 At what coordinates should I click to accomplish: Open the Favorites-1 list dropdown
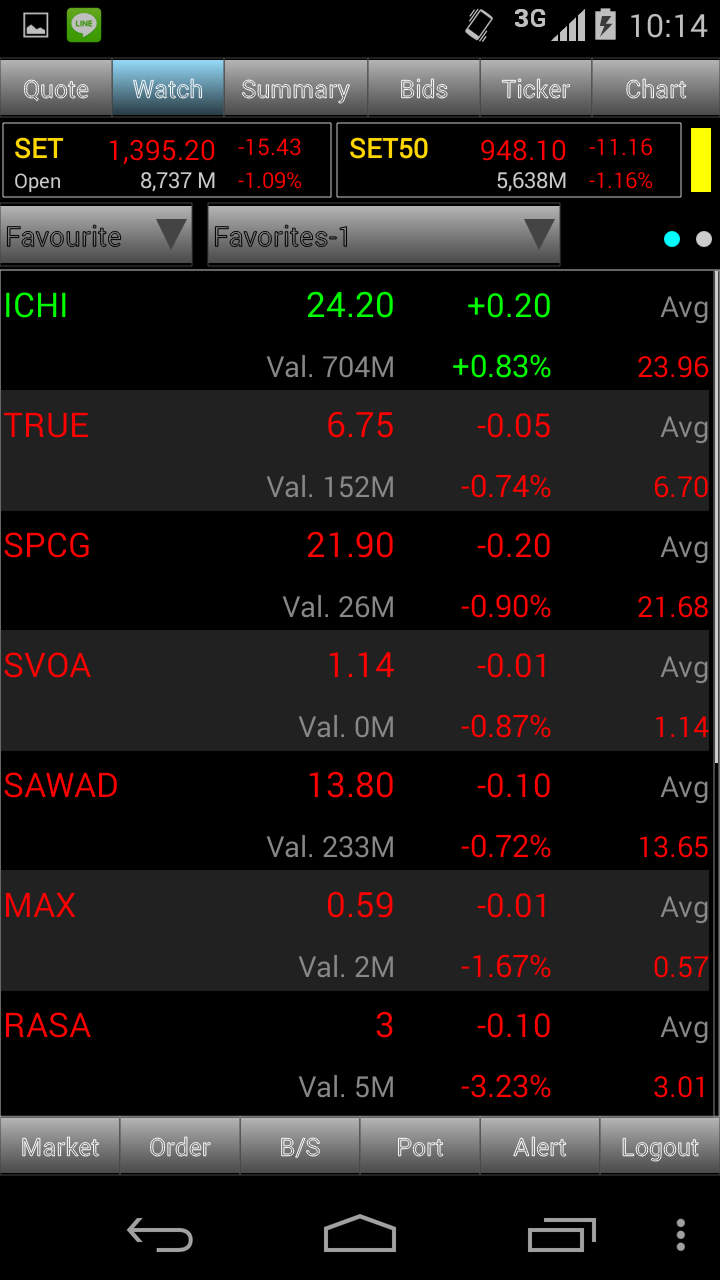coord(383,236)
